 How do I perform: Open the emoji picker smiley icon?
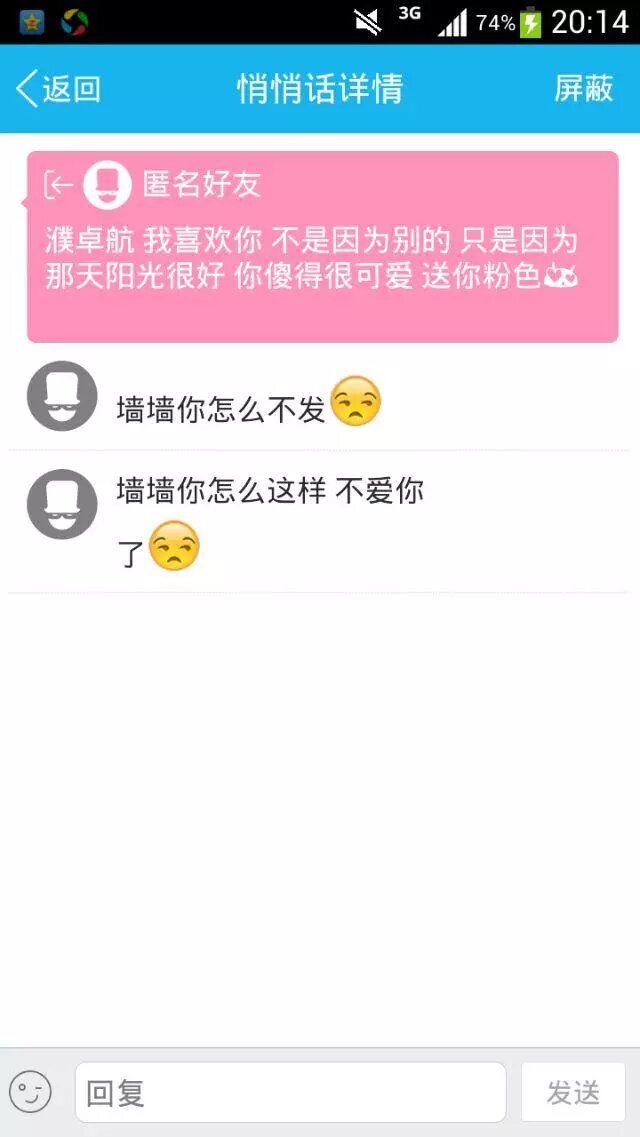point(30,1092)
